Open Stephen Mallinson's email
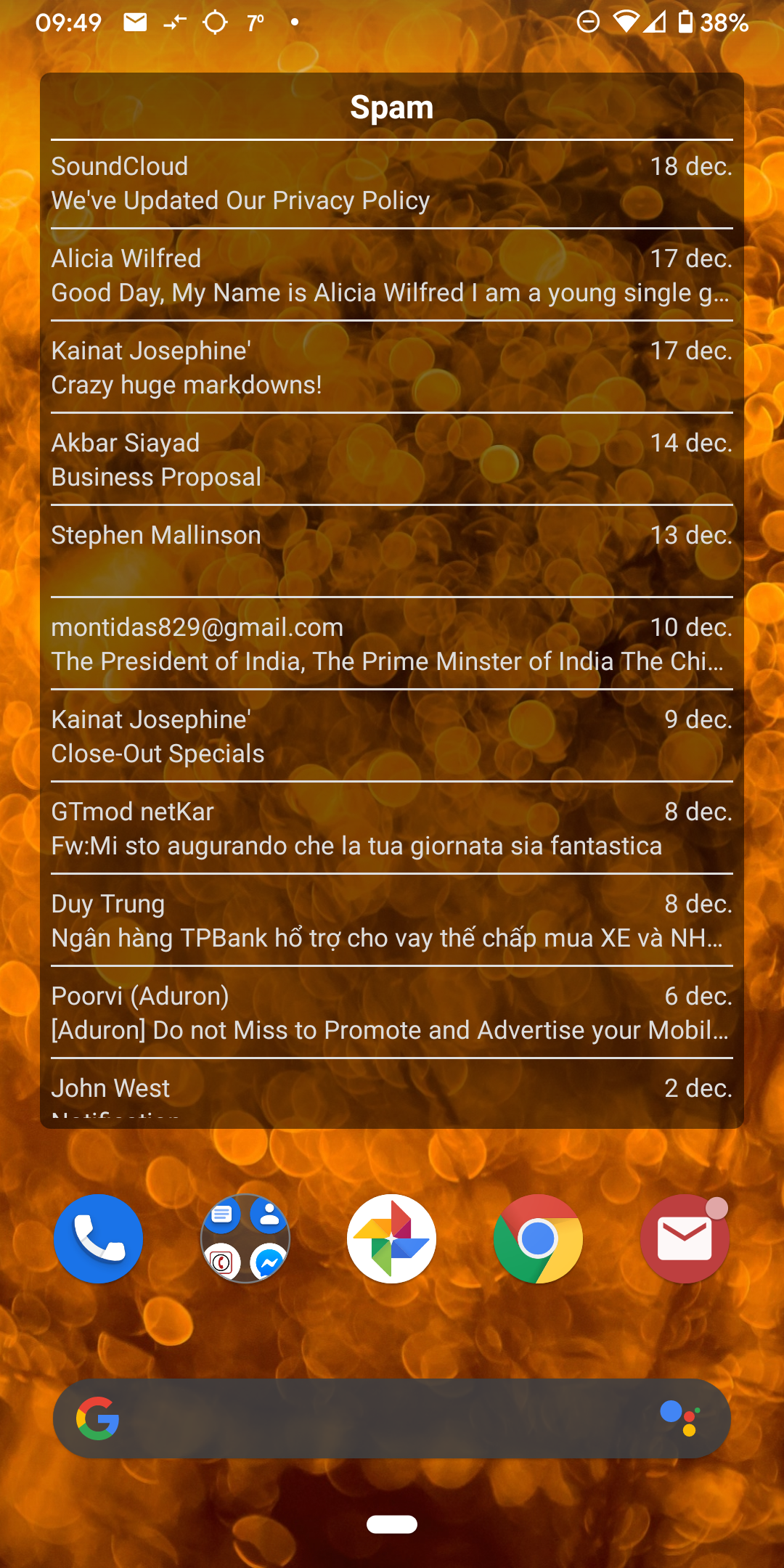 coord(391,552)
